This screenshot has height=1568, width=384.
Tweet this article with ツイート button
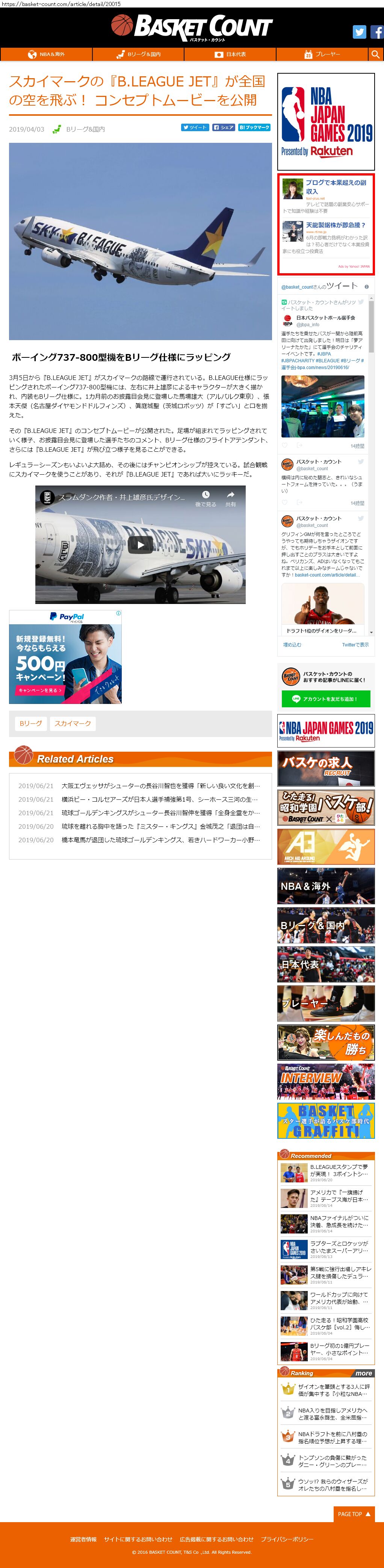click(195, 127)
